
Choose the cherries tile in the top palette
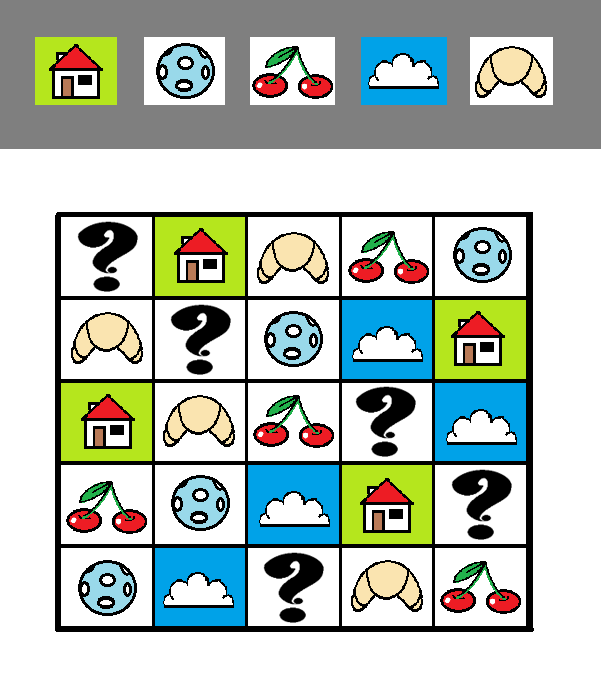coord(292,71)
